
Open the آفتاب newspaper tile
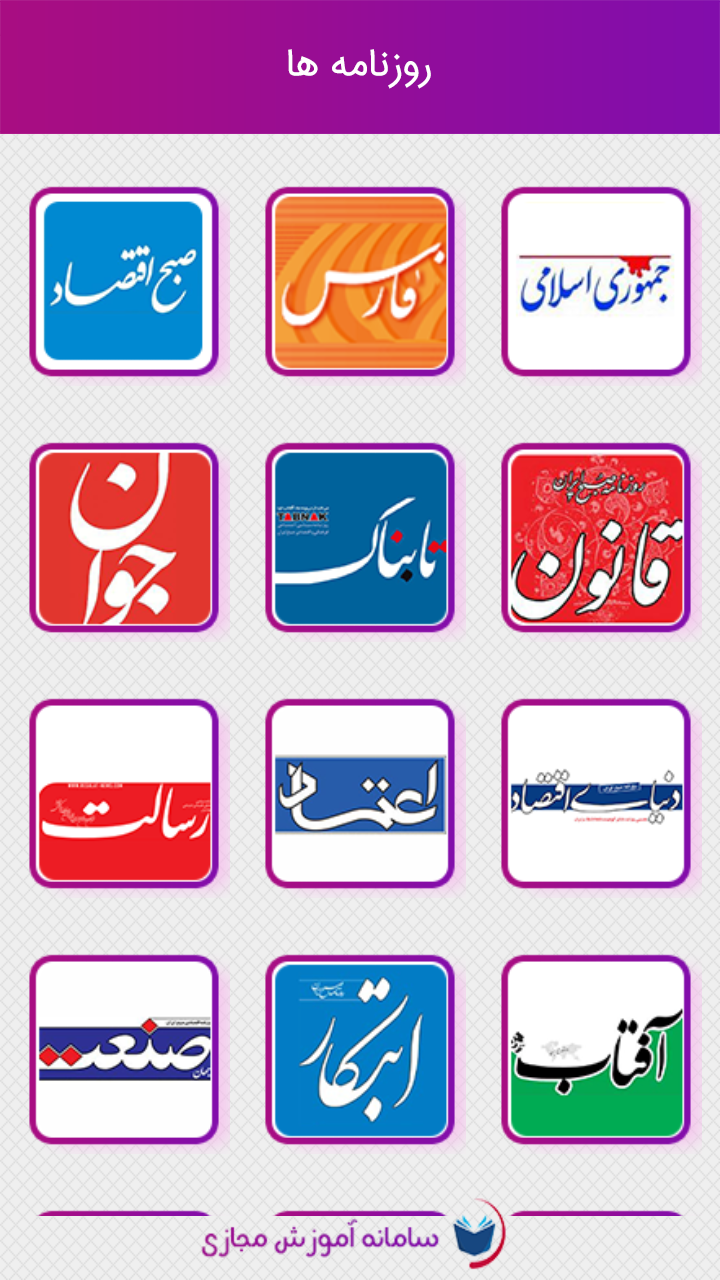(x=596, y=1050)
